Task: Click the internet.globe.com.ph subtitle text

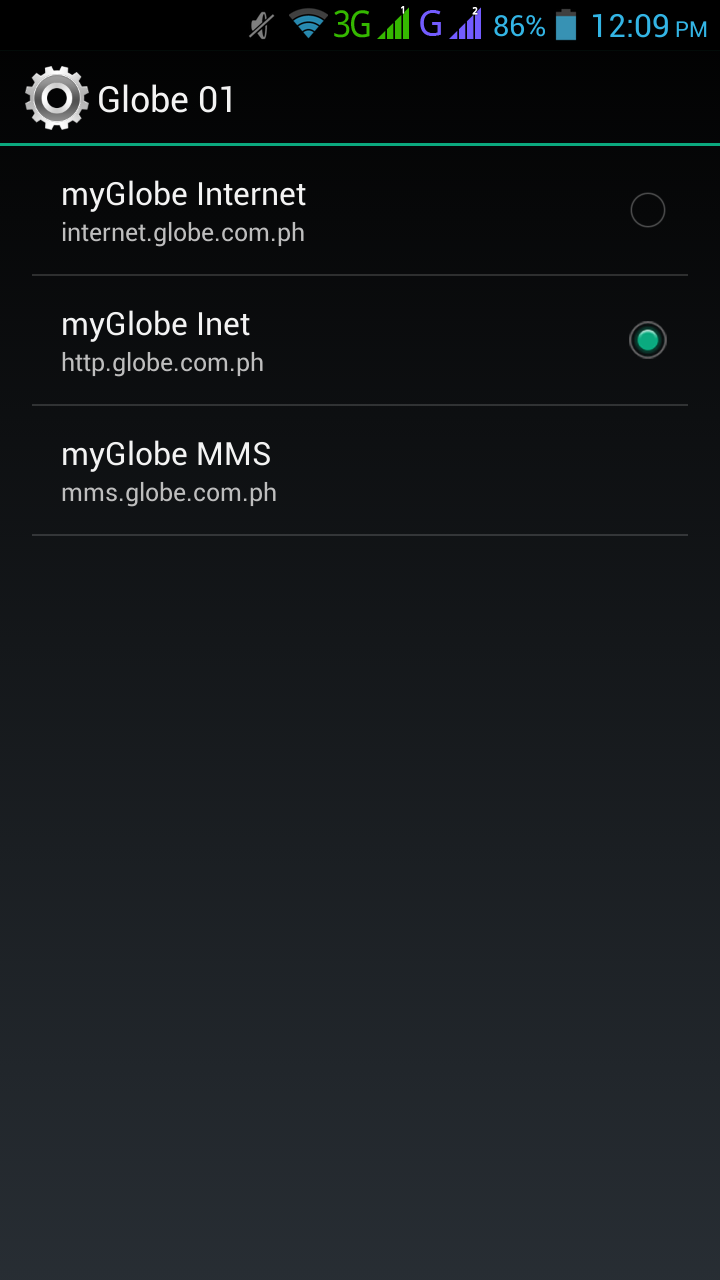Action: pos(183,232)
